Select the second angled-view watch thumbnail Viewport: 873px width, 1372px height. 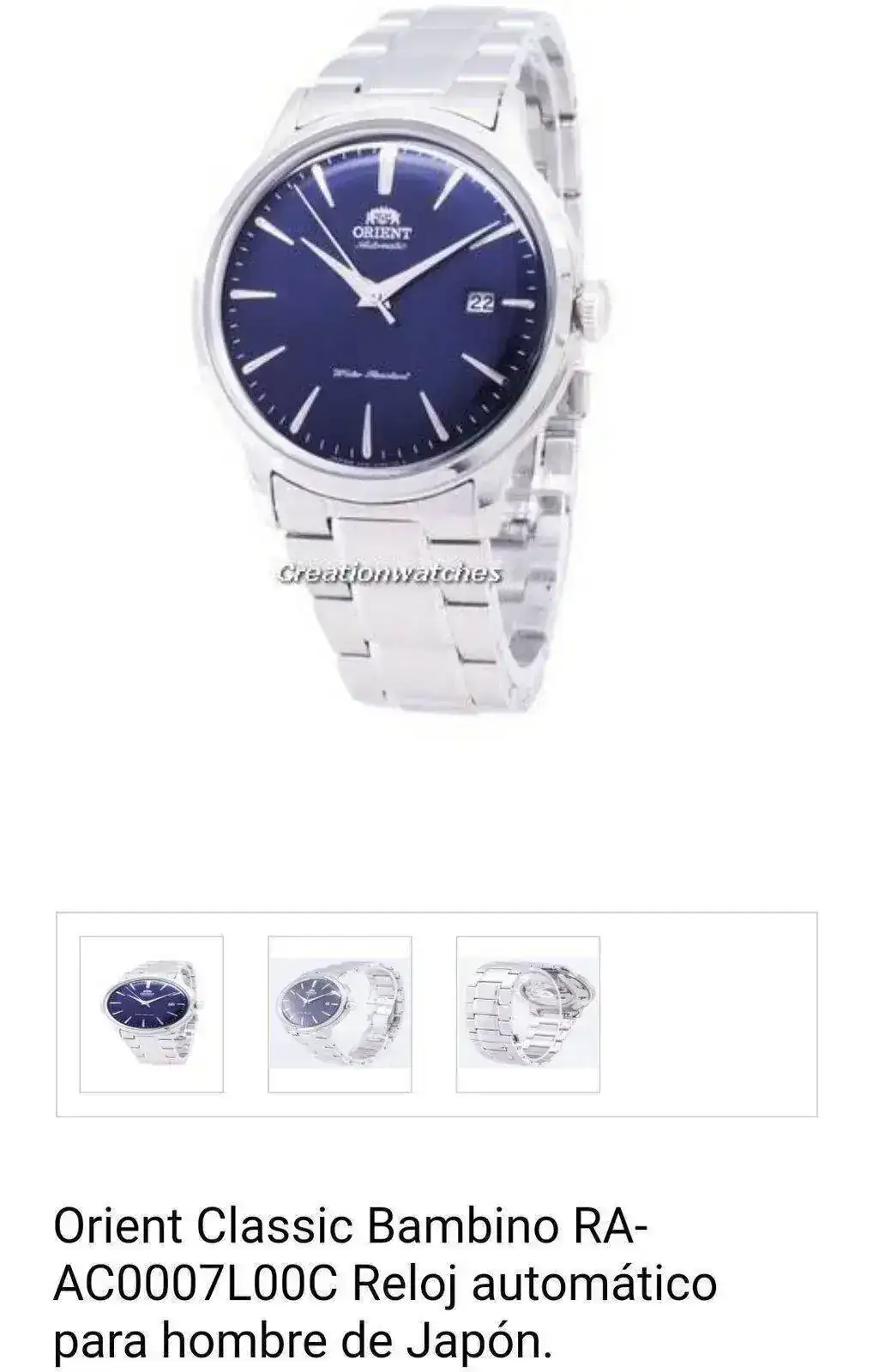tap(340, 1014)
